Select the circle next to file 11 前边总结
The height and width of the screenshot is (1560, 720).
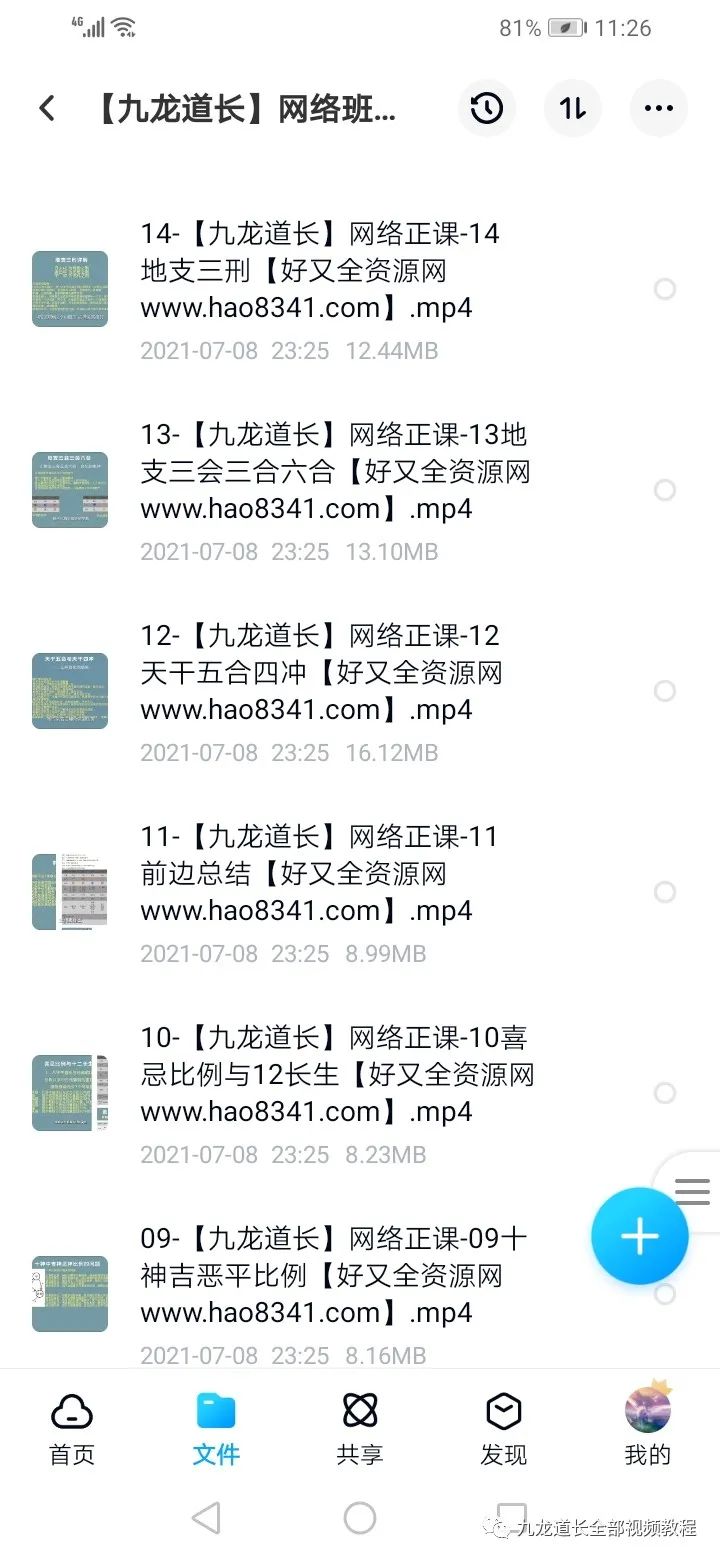coord(665,892)
